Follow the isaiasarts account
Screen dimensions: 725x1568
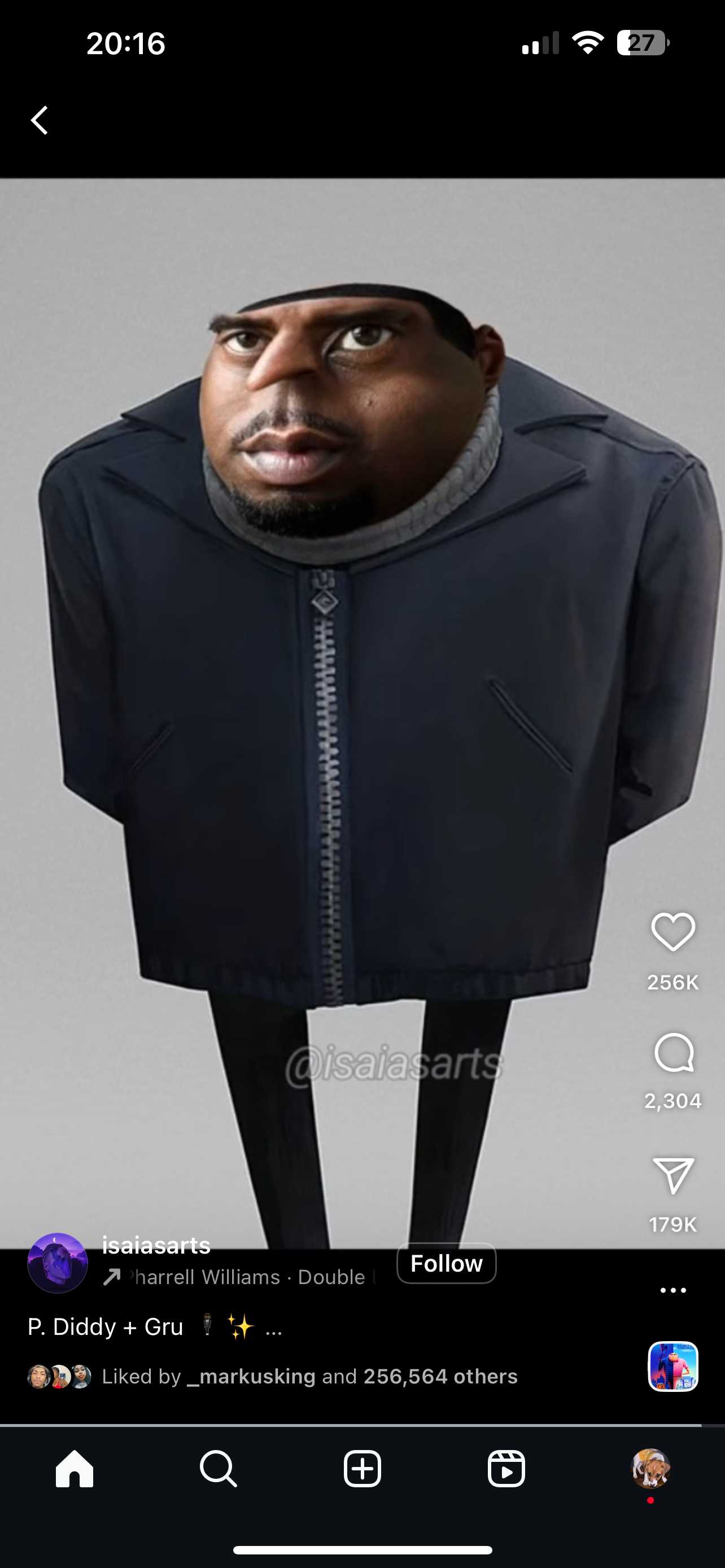pyautogui.click(x=446, y=1263)
